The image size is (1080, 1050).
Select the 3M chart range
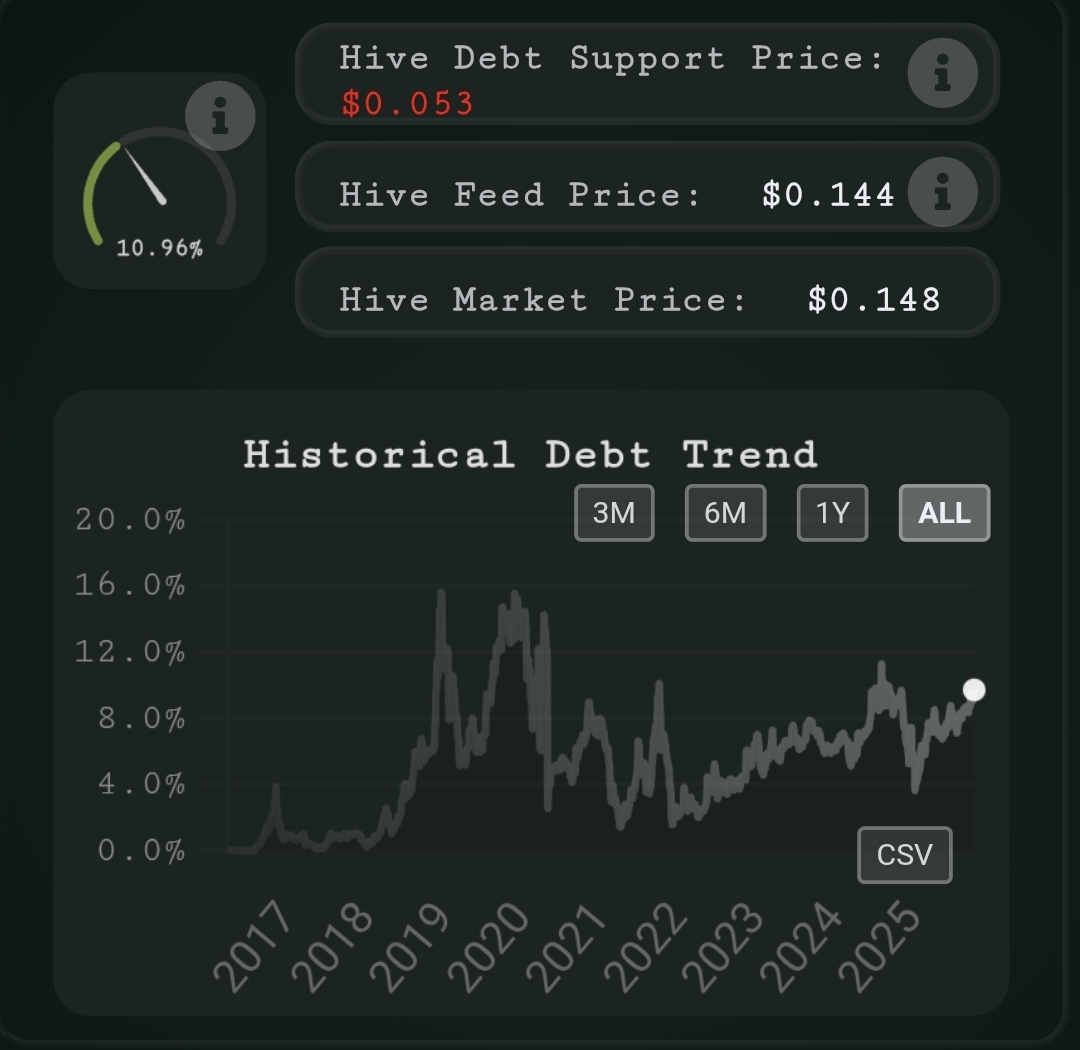[614, 513]
